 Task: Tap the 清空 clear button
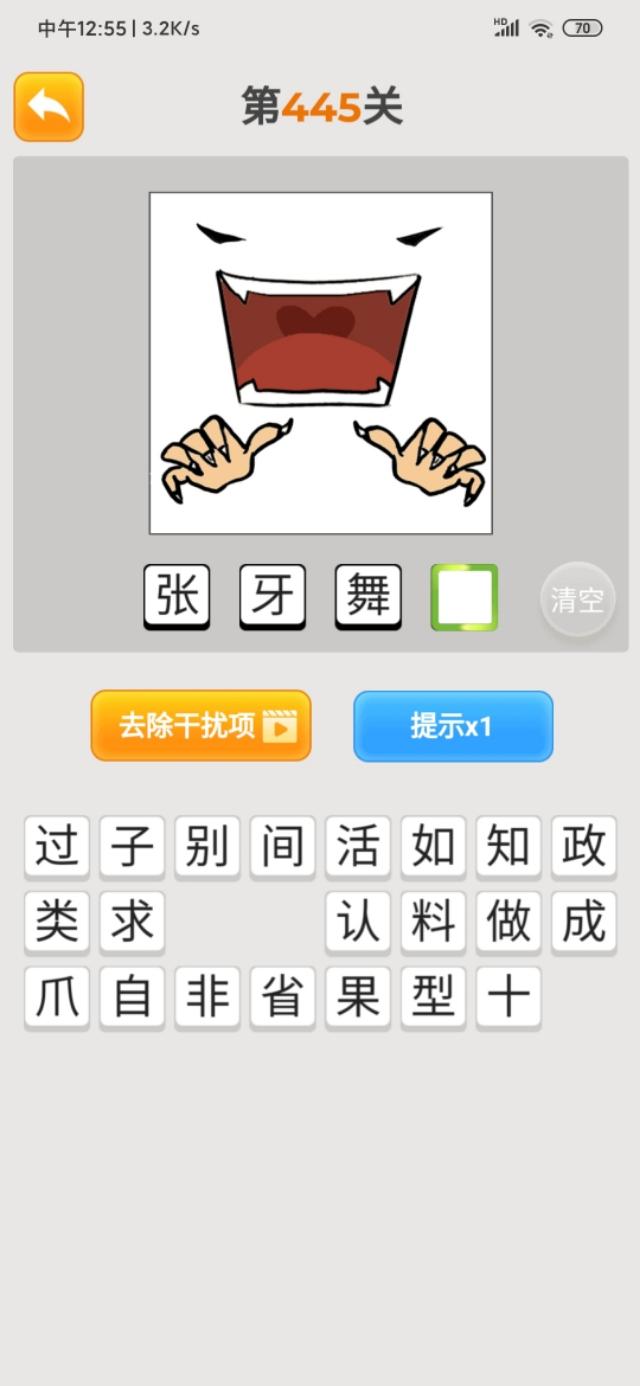point(577,600)
